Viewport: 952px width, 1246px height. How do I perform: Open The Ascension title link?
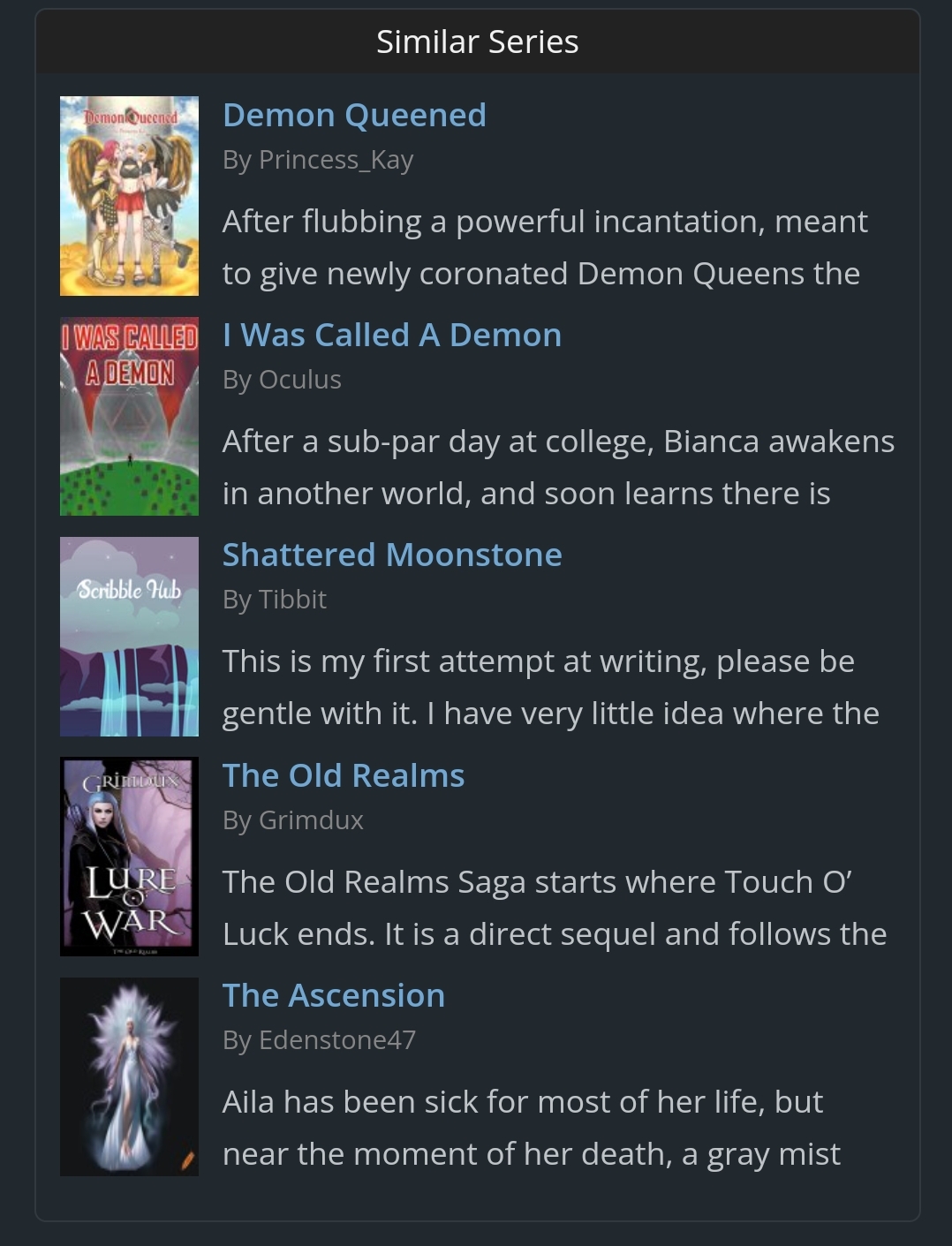[x=334, y=996]
